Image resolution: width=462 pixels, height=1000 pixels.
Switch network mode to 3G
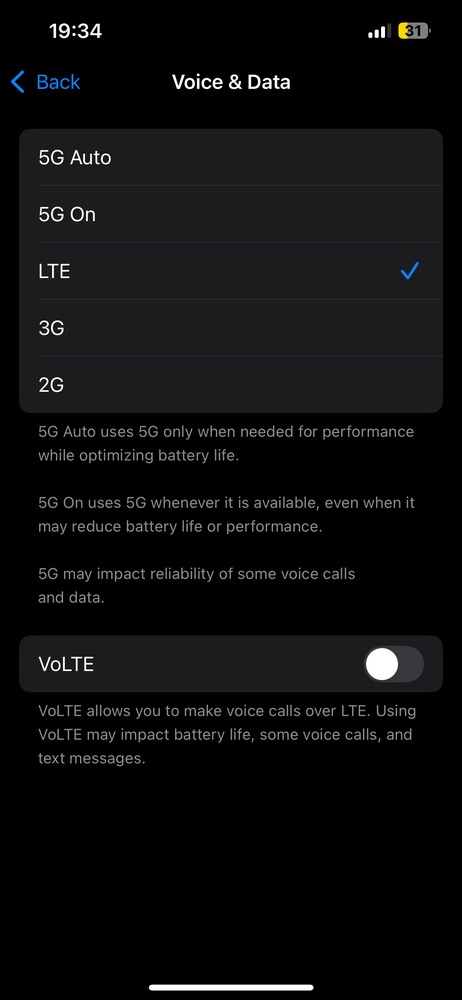coord(231,328)
